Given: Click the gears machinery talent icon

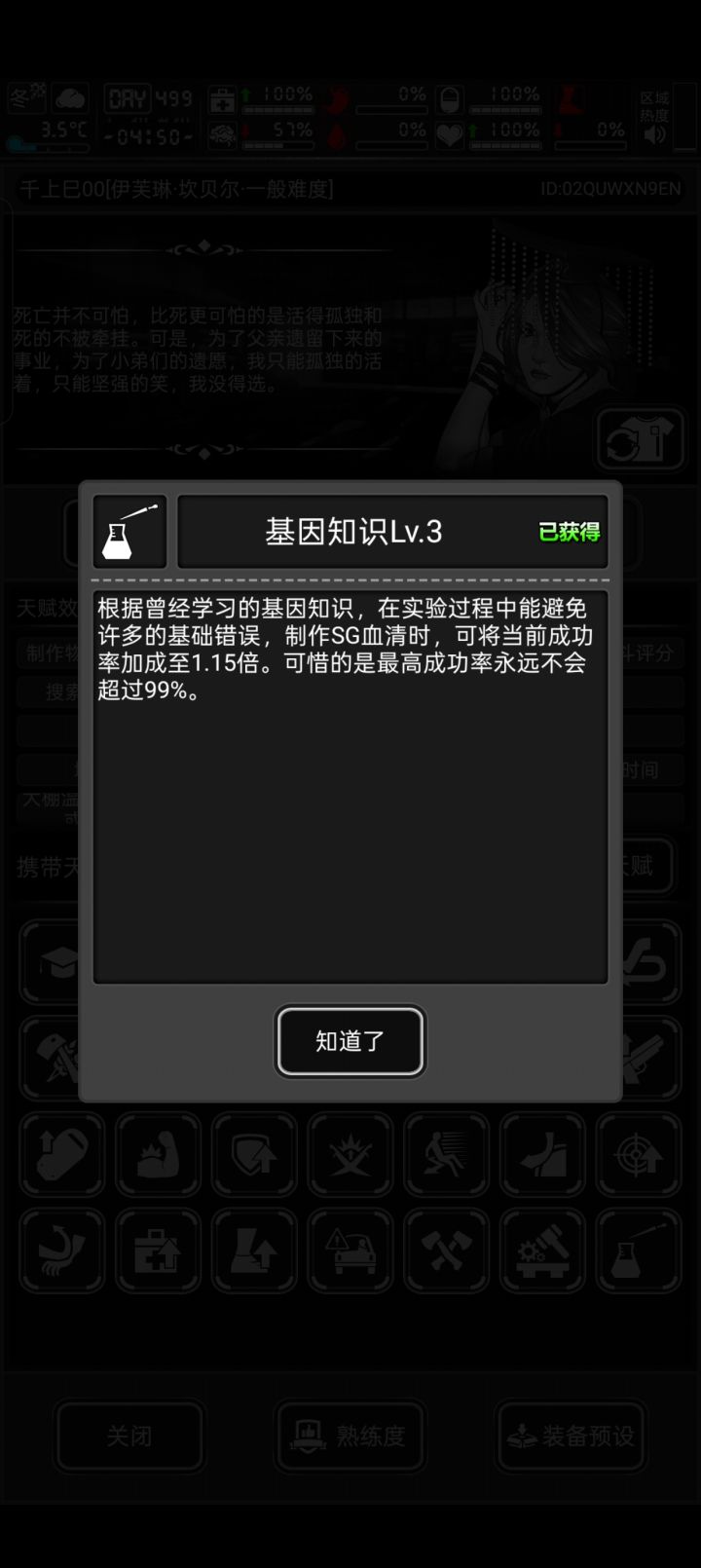Looking at the screenshot, I should click(x=542, y=1251).
